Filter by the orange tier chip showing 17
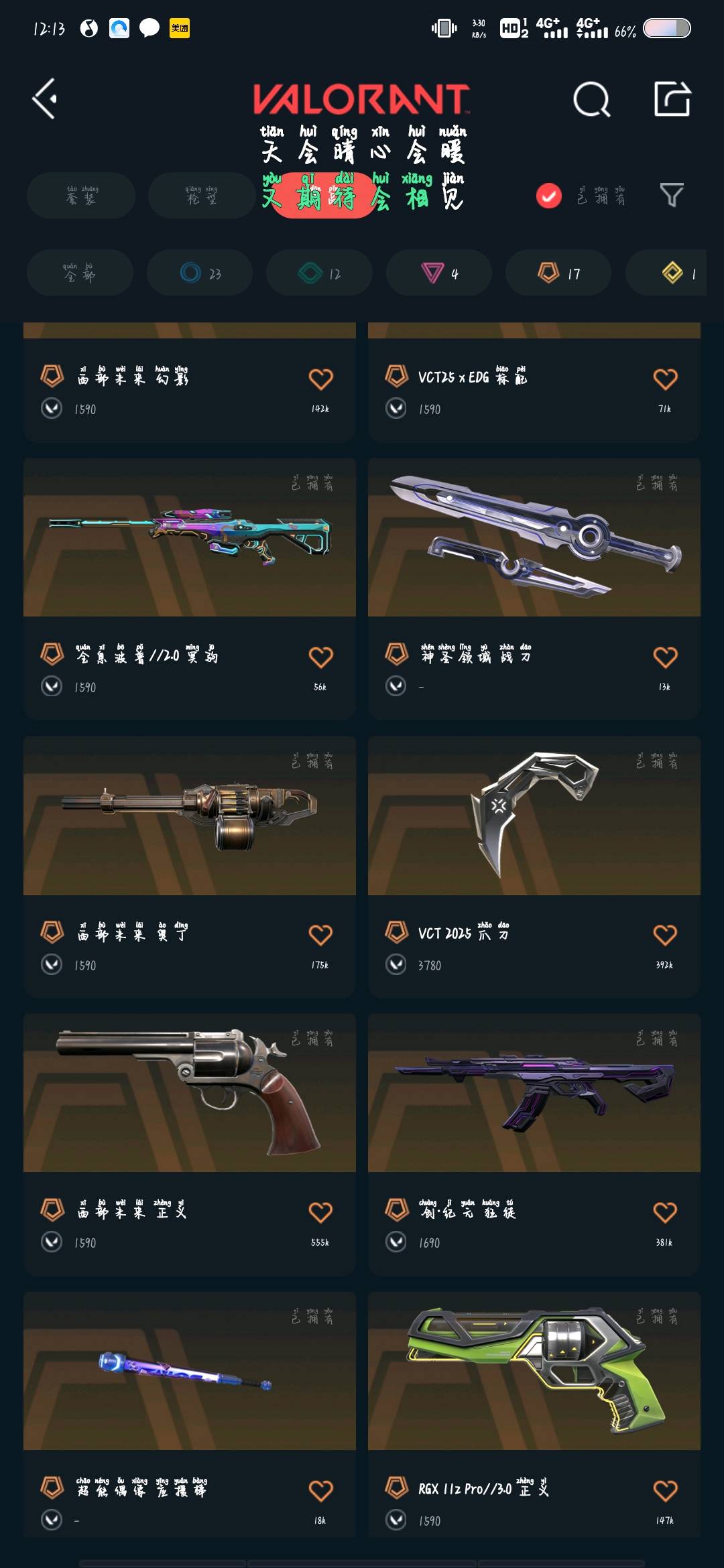Viewport: 724px width, 1568px height. (558, 273)
